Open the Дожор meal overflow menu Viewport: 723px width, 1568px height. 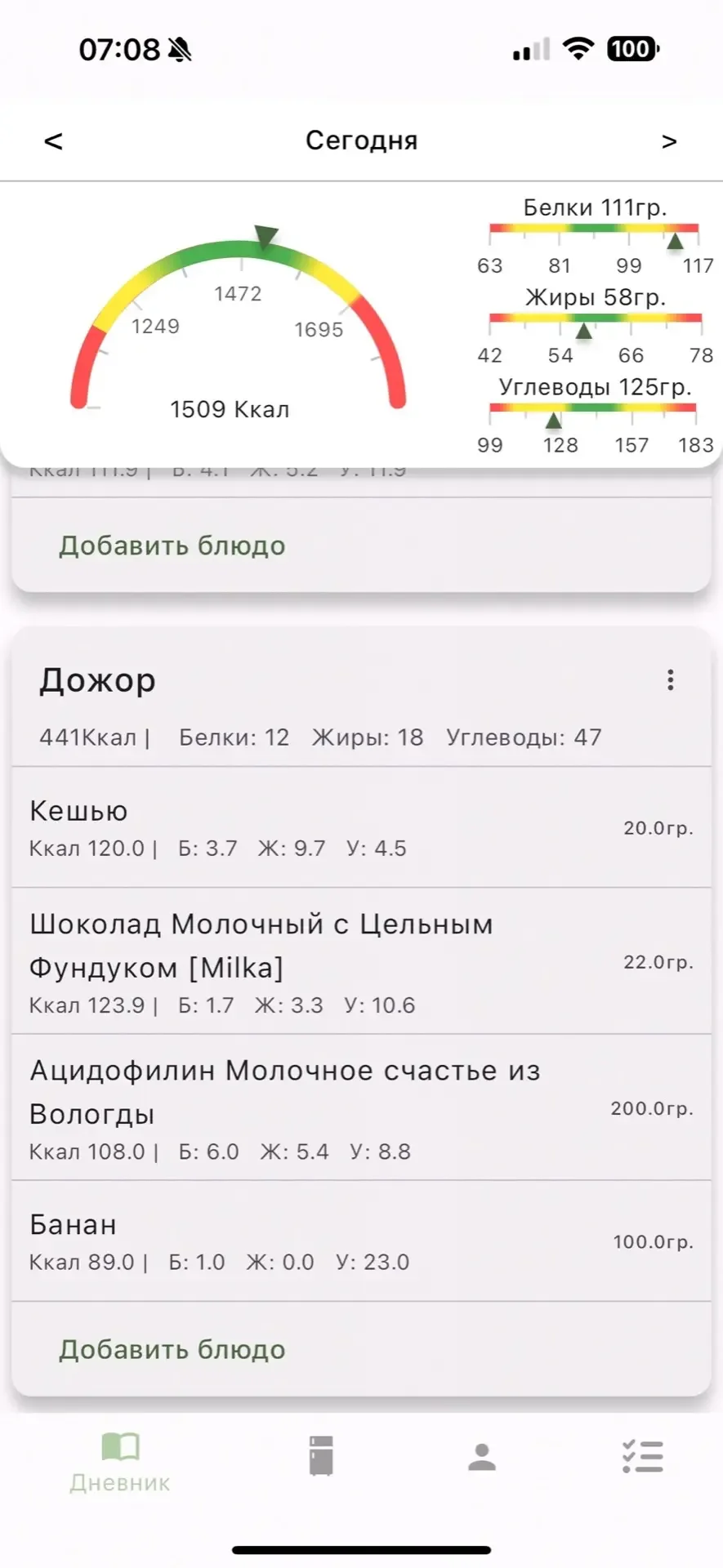(670, 680)
